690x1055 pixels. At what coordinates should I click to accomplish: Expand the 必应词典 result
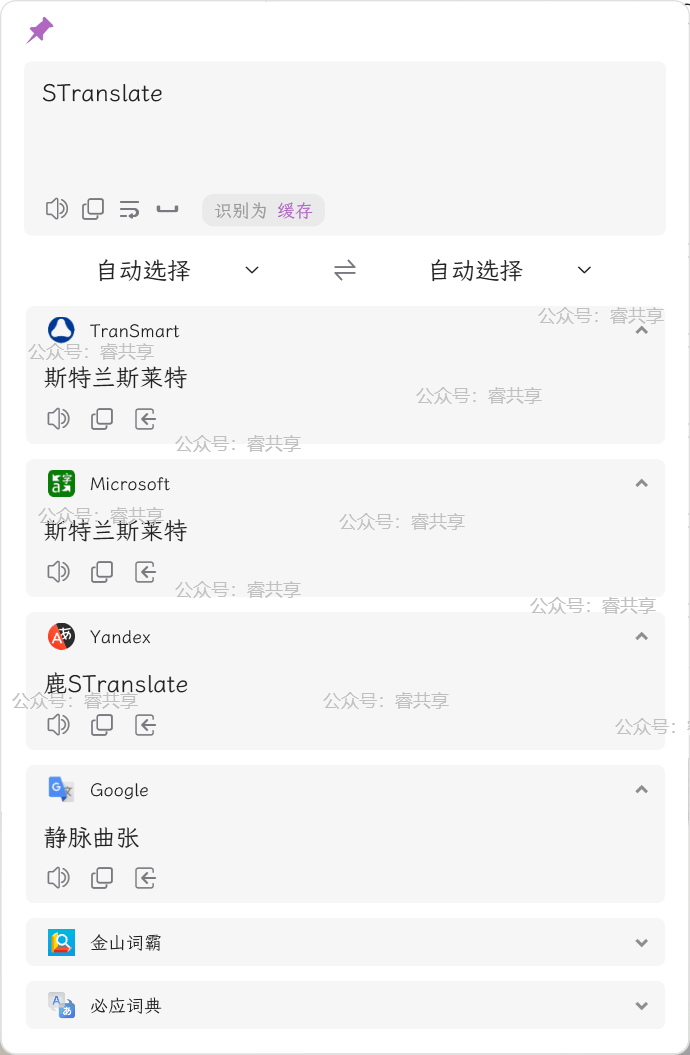(x=642, y=1005)
